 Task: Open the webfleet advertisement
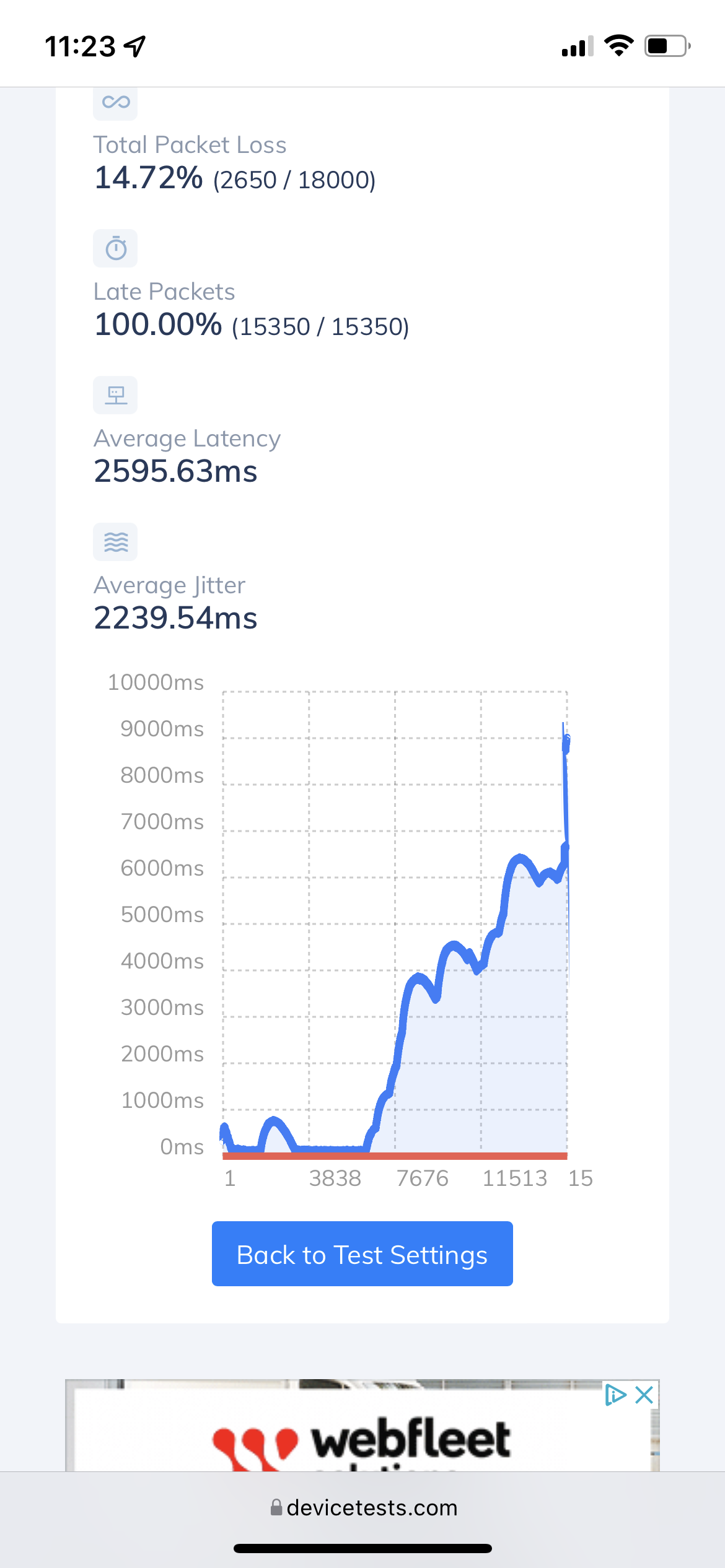[x=362, y=1437]
